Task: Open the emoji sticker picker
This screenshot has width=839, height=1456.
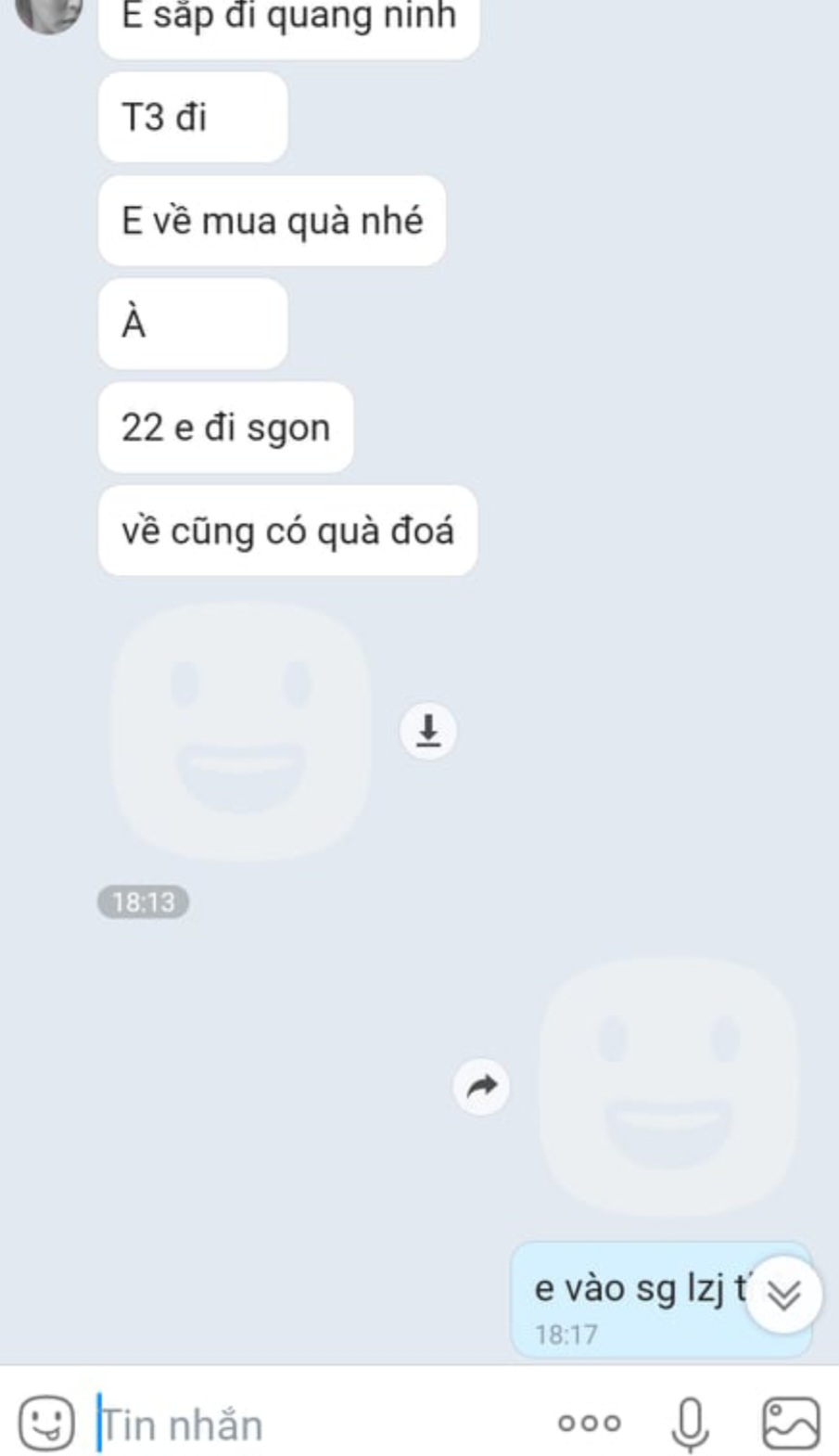Action: 45,1423
